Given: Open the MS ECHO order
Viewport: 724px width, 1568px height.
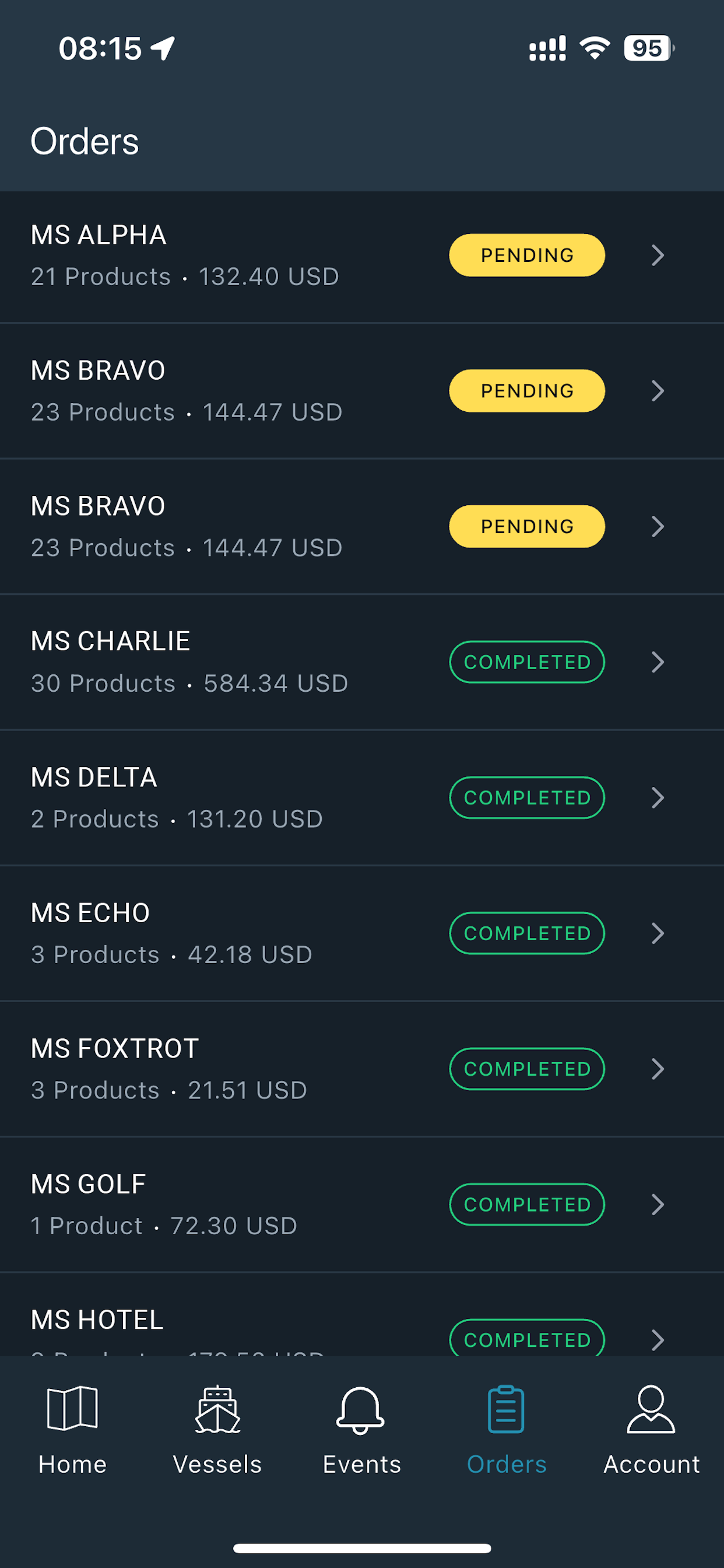Looking at the screenshot, I should pyautogui.click(x=362, y=934).
